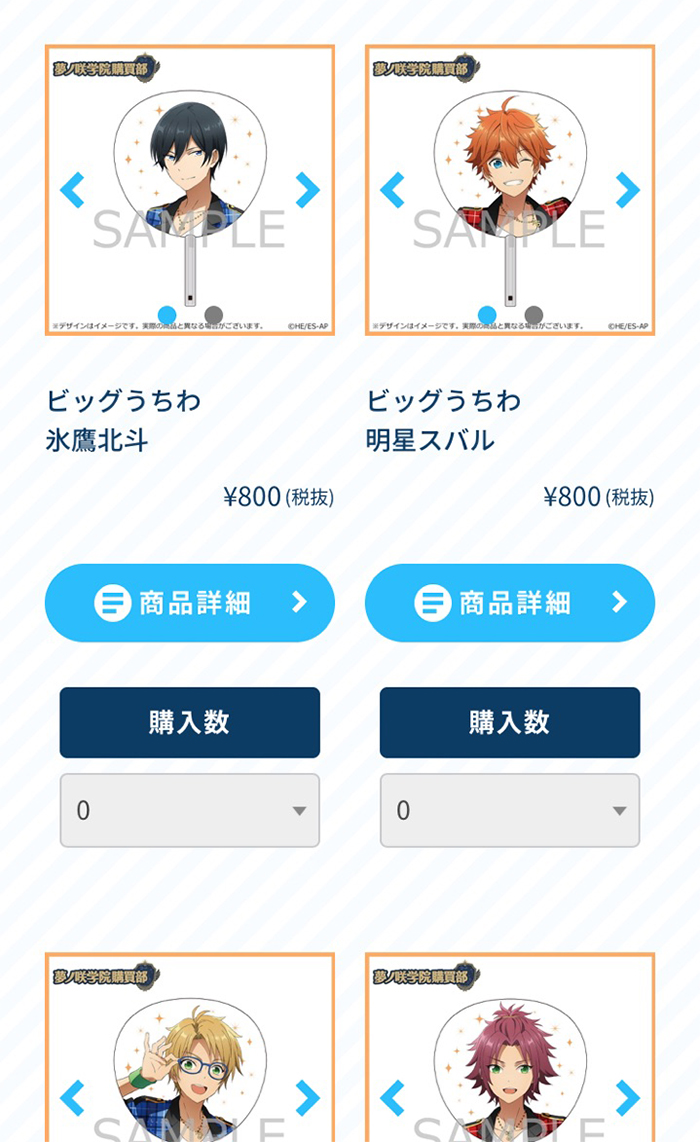Show the next image of the 氷鷹北斗 fan
700x1142 pixels.
(308, 190)
